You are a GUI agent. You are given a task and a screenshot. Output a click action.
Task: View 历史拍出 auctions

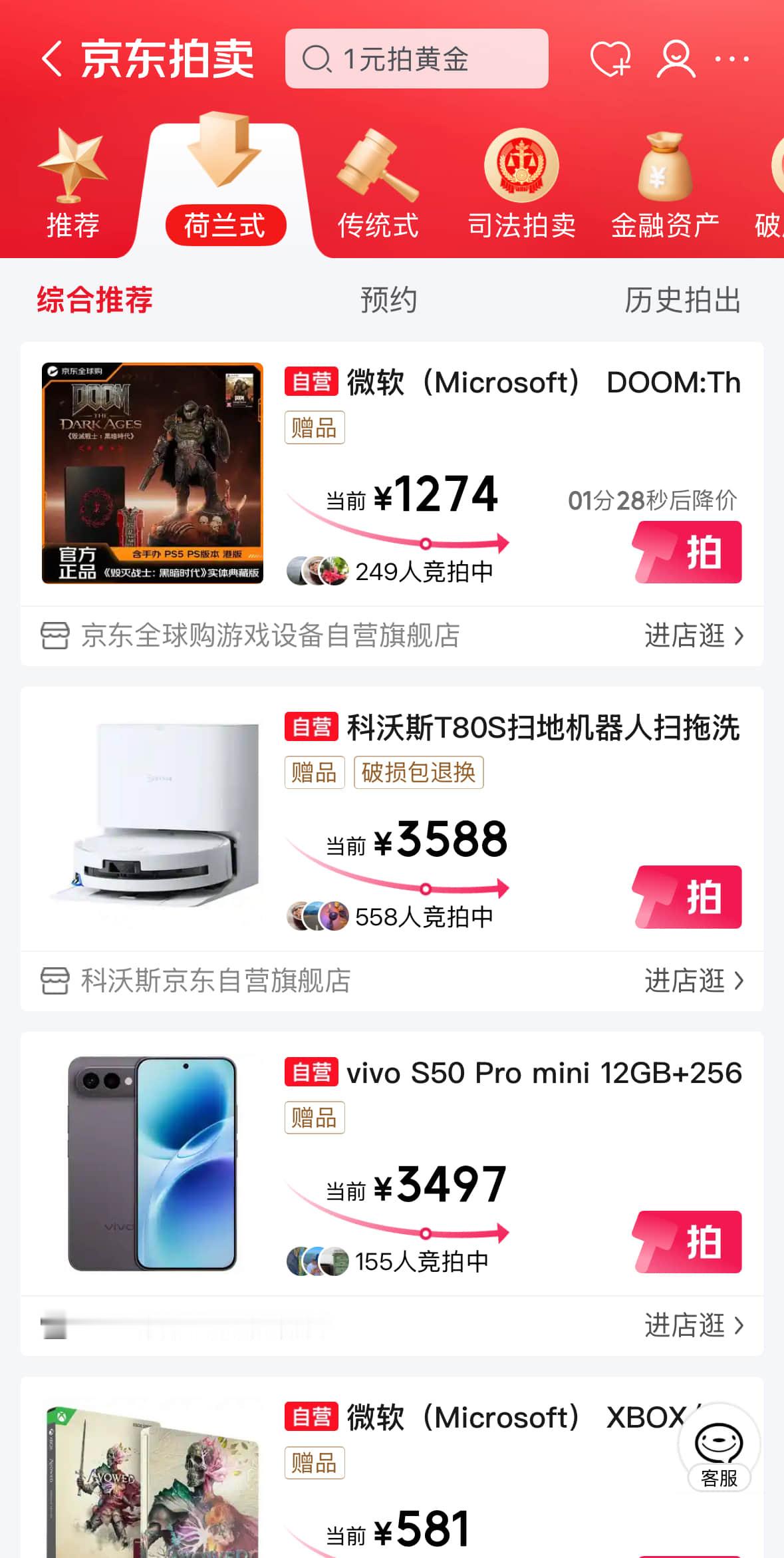pyautogui.click(x=682, y=300)
